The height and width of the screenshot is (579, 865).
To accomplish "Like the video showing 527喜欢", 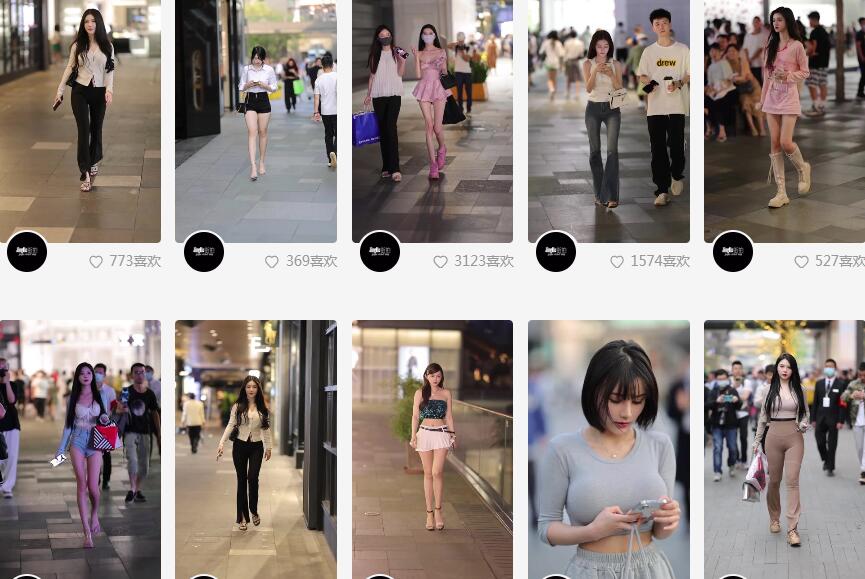I will point(801,262).
